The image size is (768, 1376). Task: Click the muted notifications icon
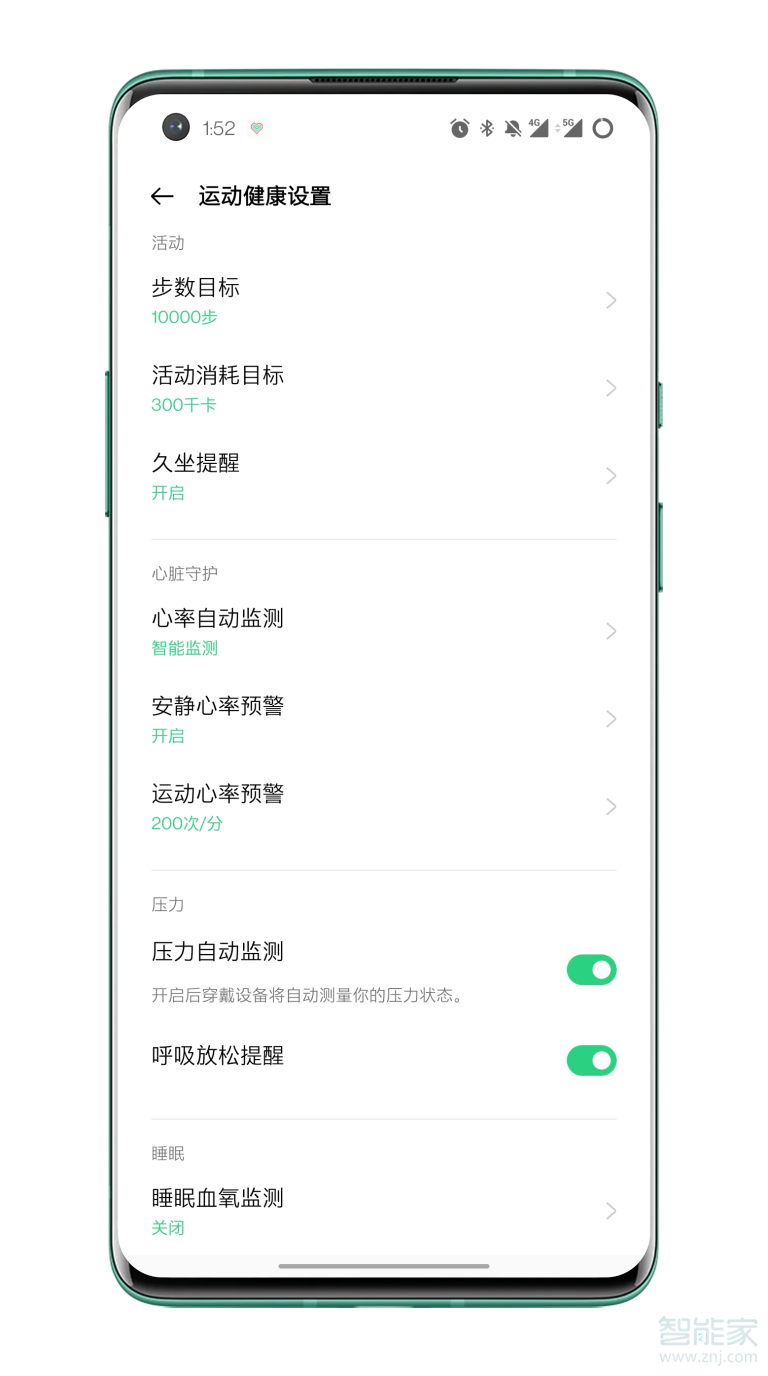[513, 128]
